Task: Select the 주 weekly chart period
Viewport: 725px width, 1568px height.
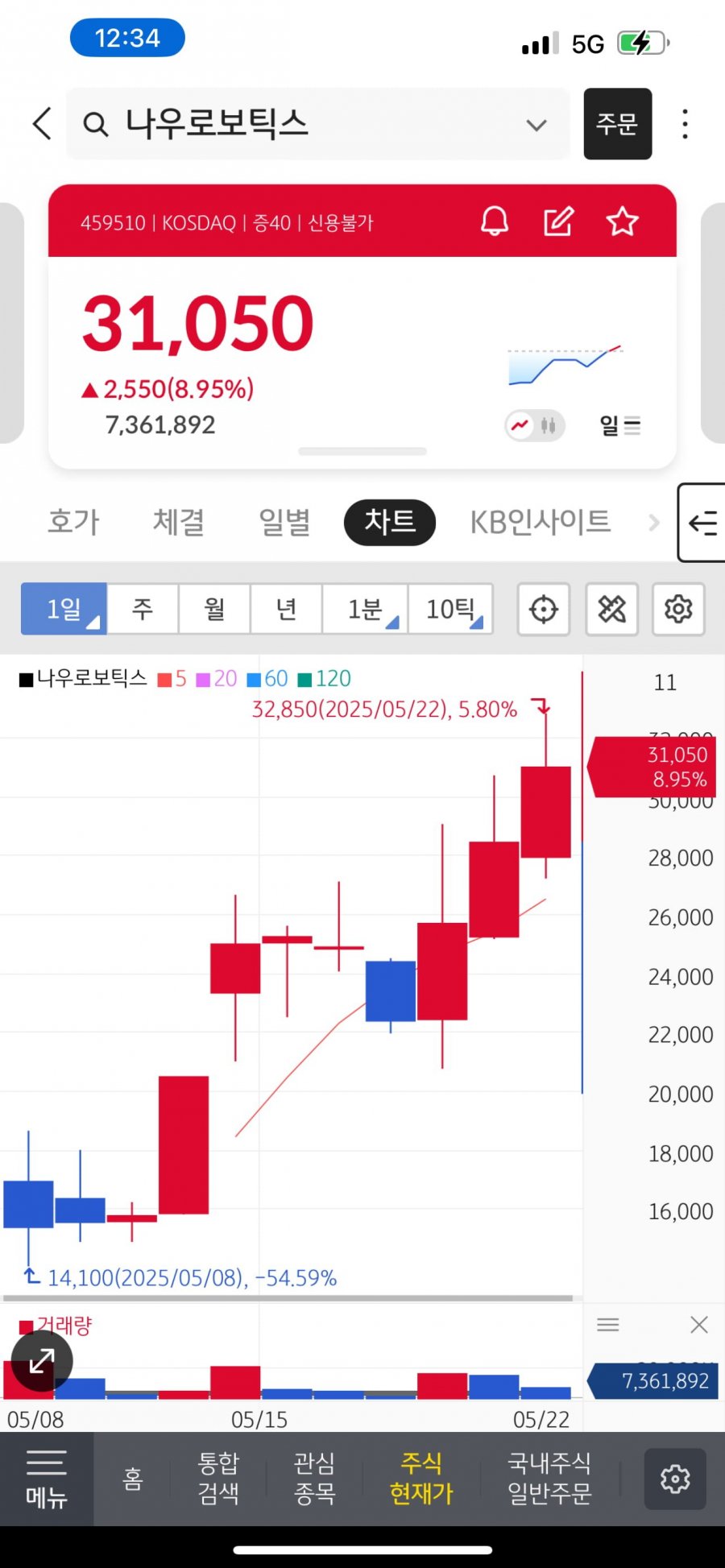Action: click(x=143, y=609)
